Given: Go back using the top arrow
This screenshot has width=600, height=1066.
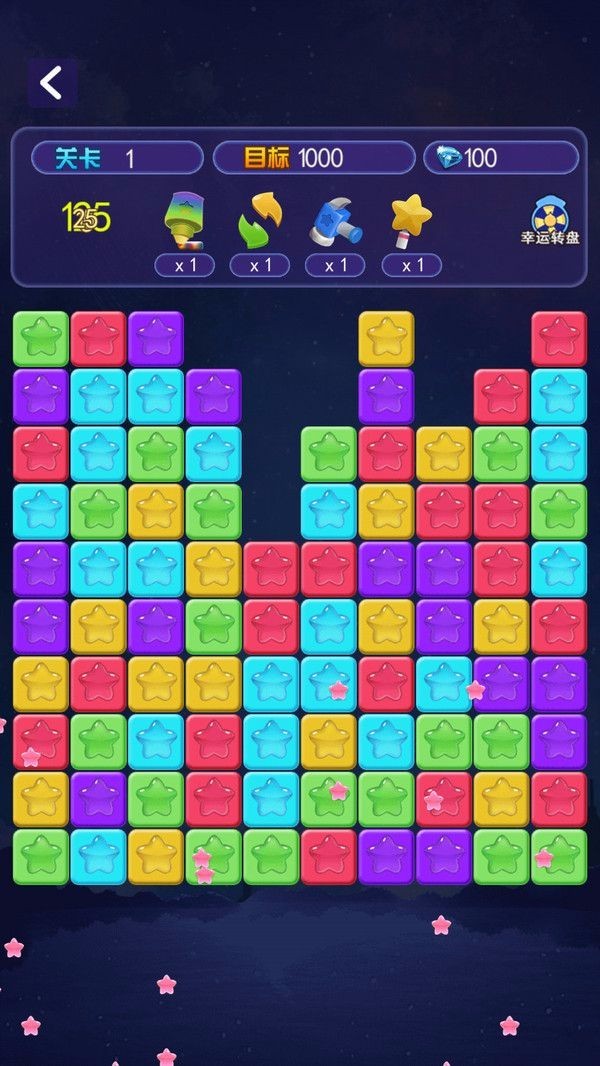Looking at the screenshot, I should [x=52, y=83].
